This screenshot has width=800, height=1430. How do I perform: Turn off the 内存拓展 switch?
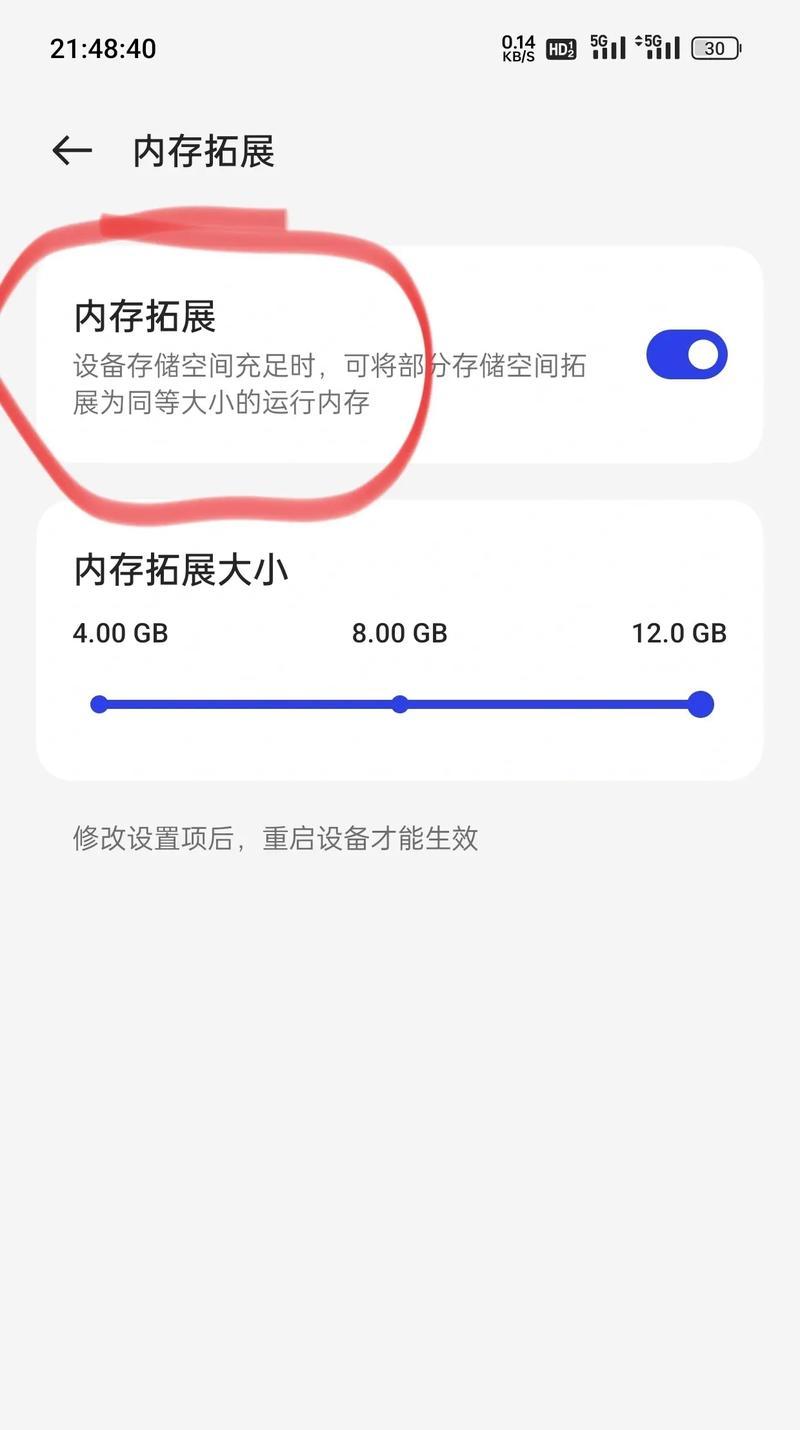(x=686, y=355)
